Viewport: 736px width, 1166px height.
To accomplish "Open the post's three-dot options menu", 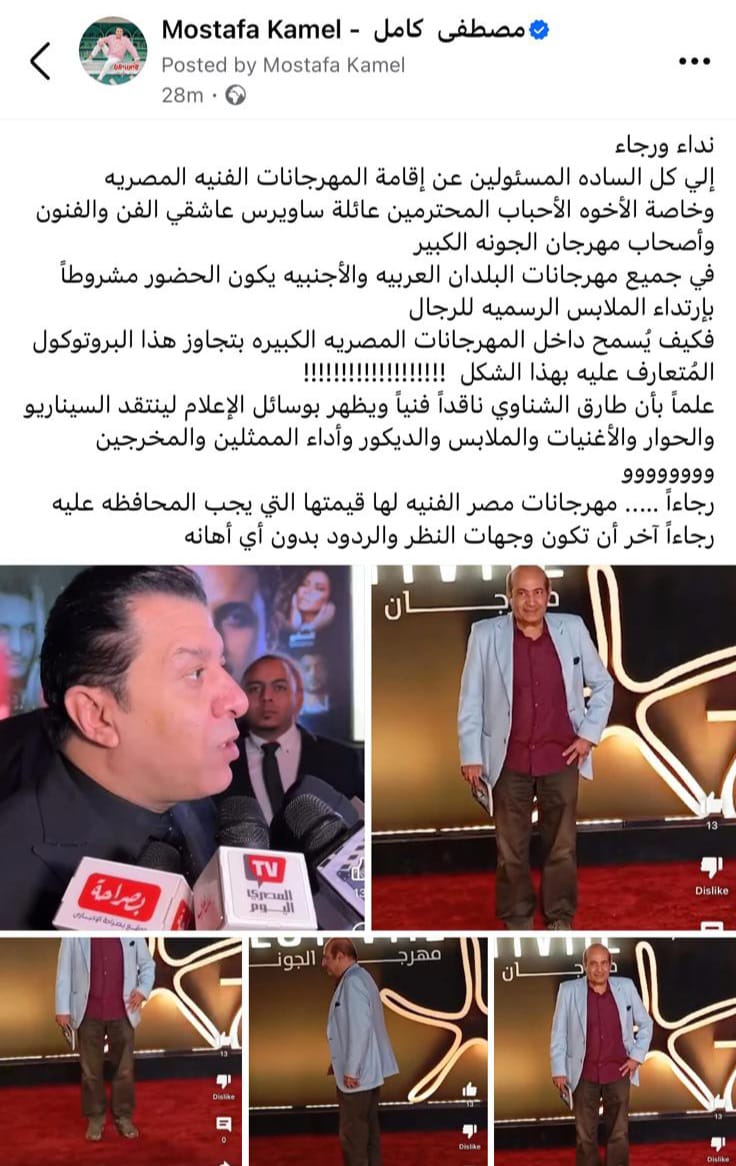I will (693, 61).
